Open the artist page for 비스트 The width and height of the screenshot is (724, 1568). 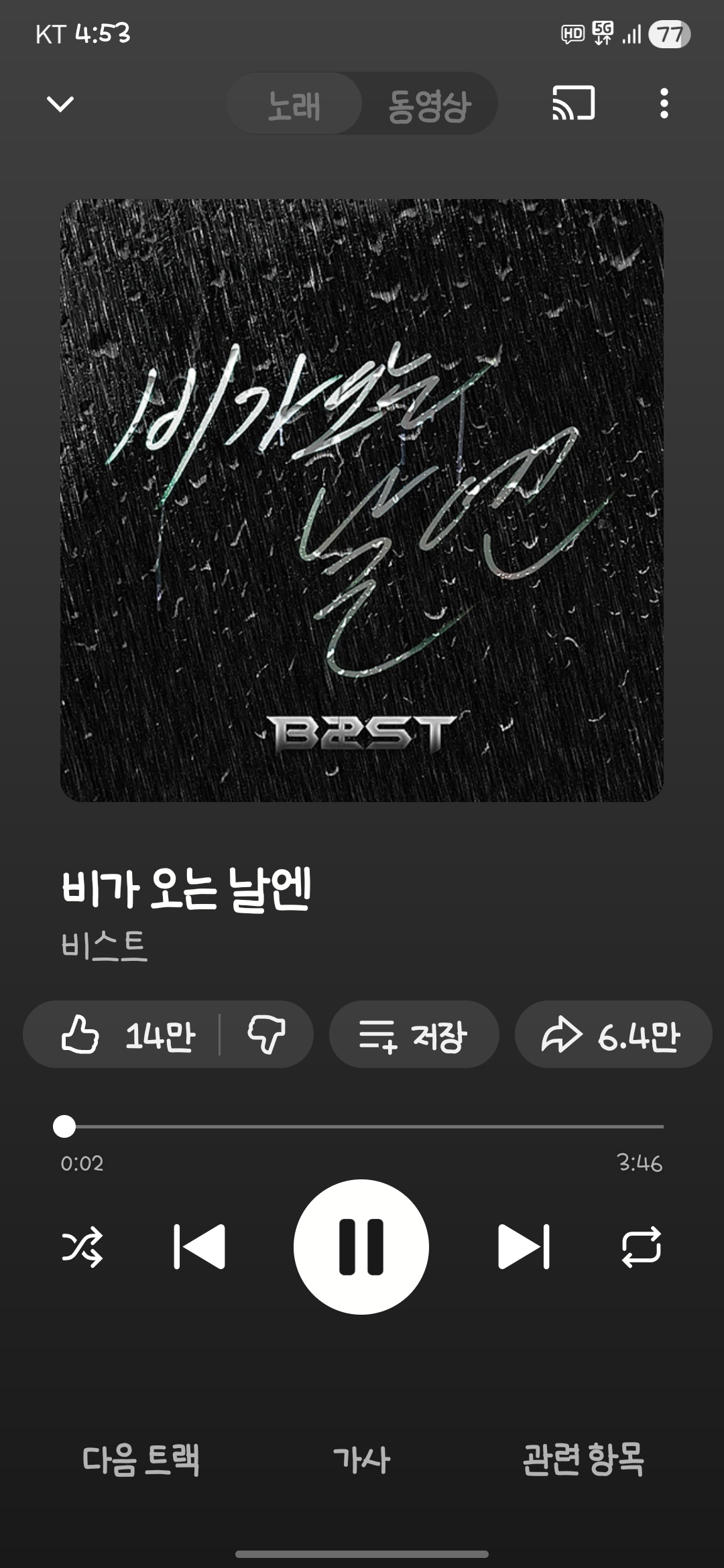click(x=104, y=945)
